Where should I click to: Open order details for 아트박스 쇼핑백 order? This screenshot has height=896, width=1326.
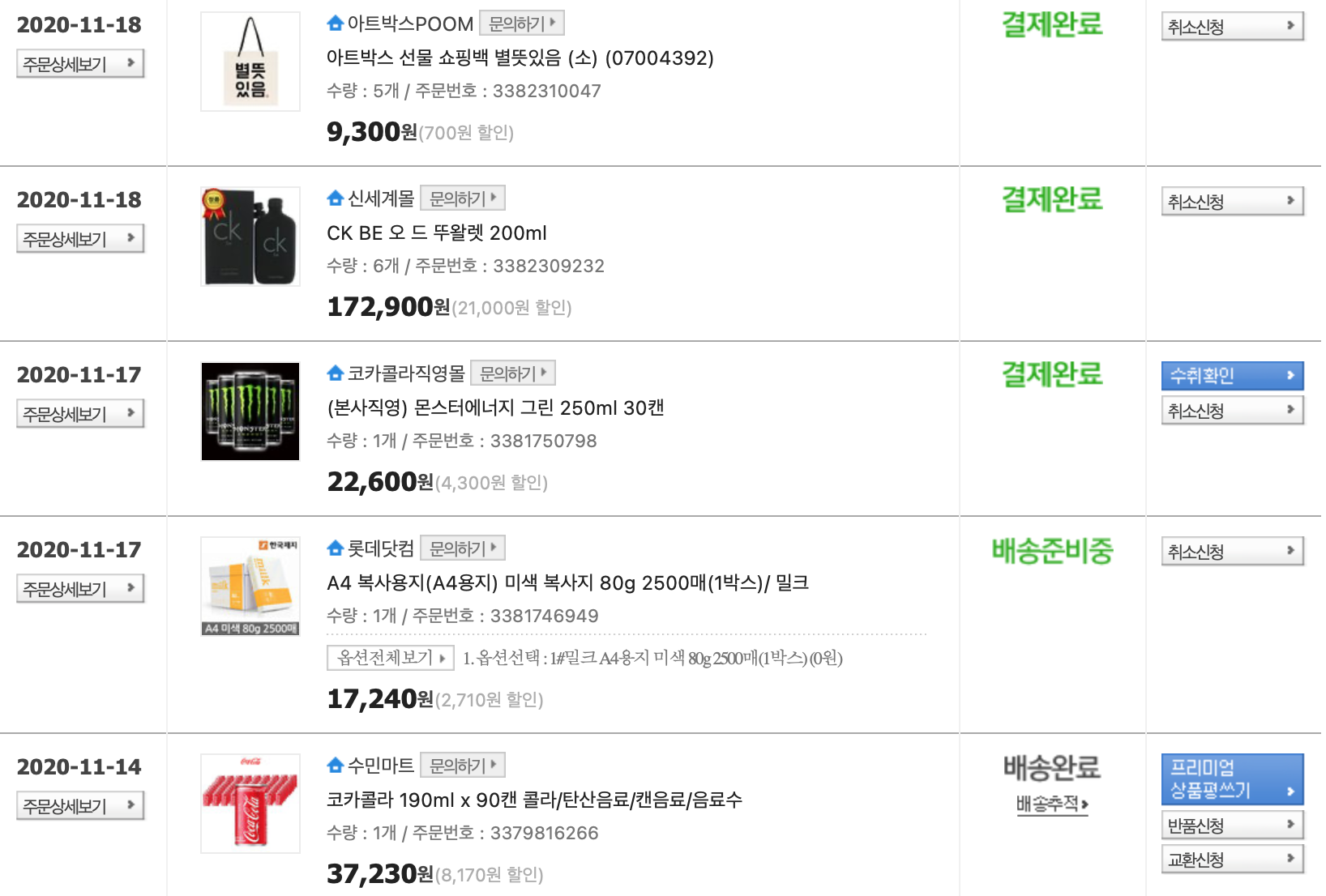click(x=79, y=63)
